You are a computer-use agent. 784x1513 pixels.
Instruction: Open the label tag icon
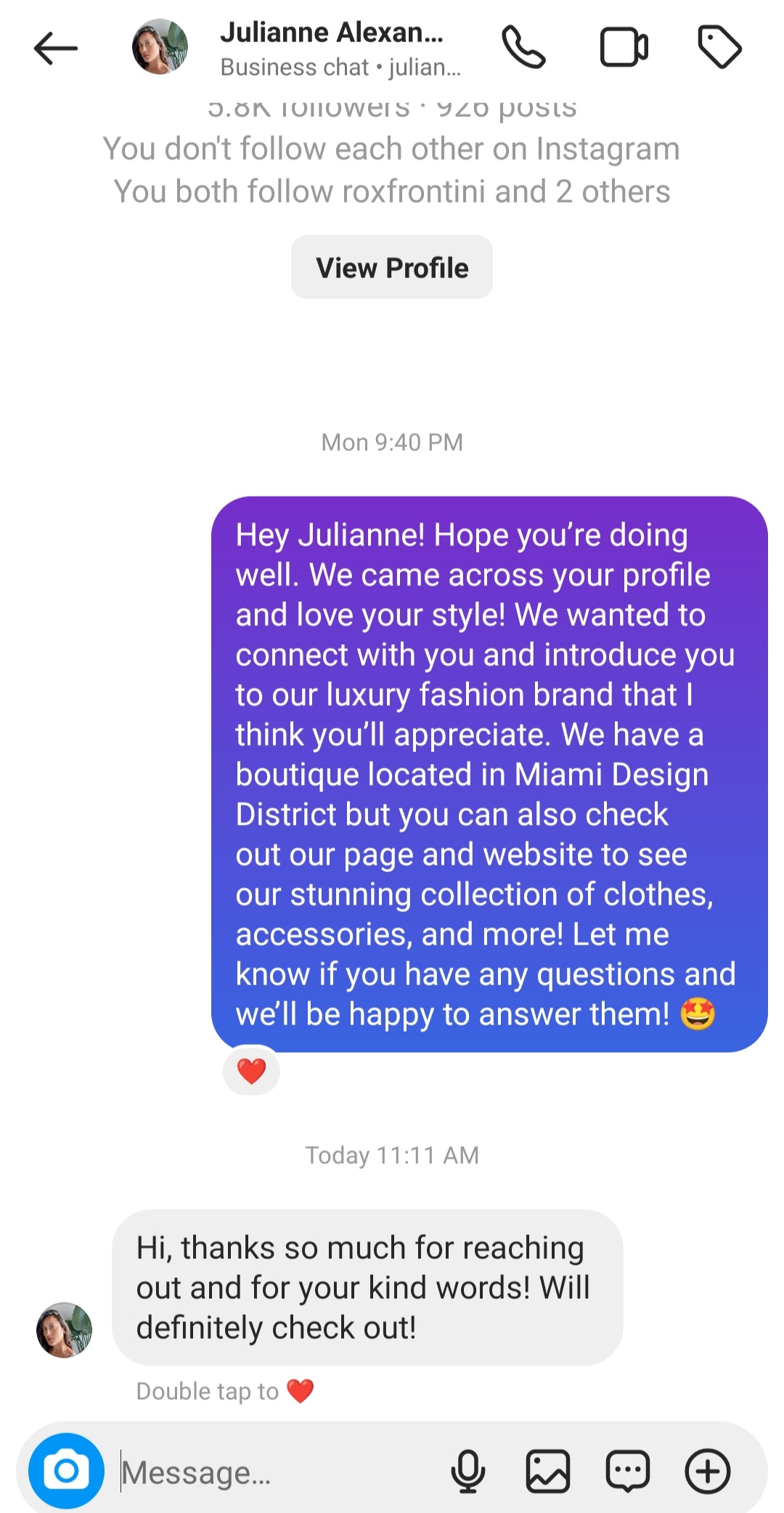(719, 48)
